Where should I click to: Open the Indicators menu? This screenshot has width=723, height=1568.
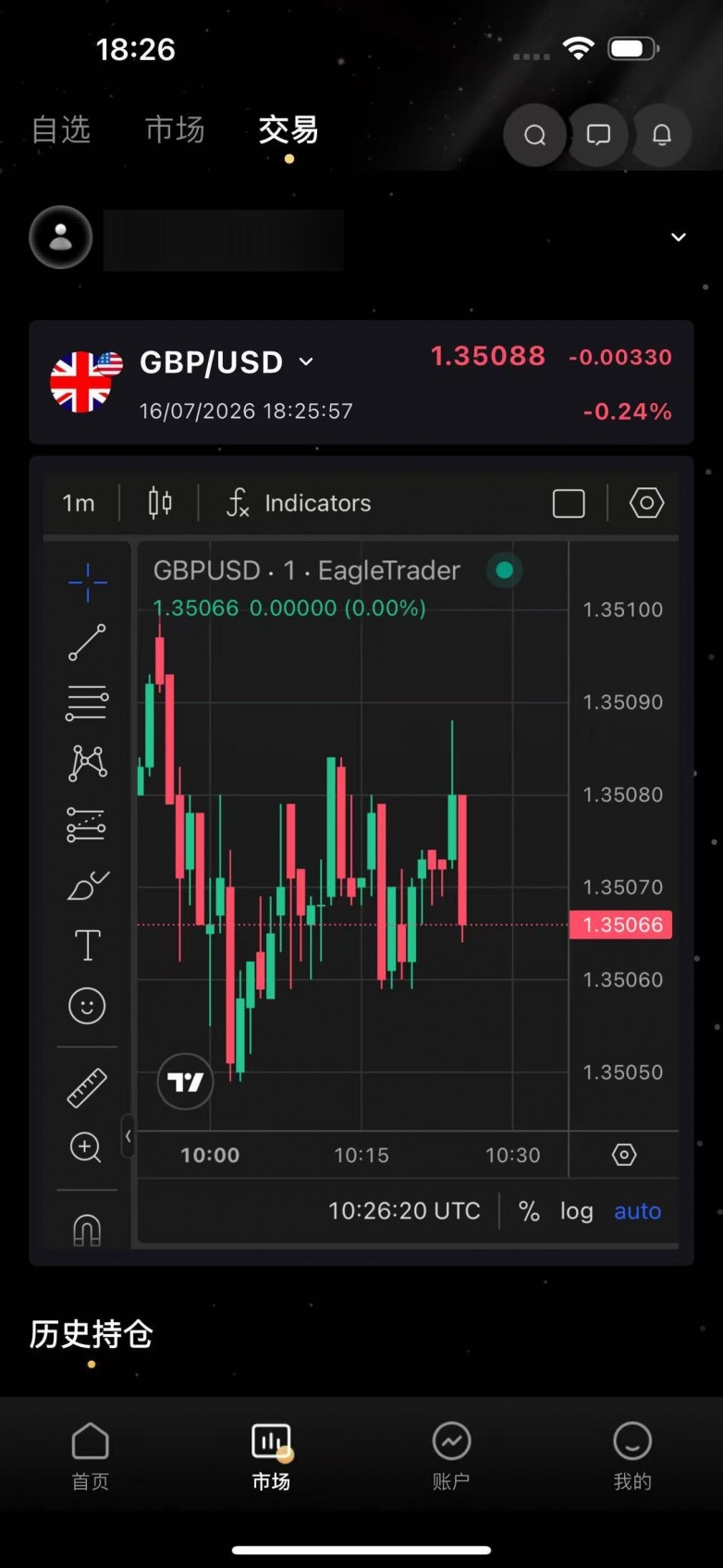coord(299,503)
